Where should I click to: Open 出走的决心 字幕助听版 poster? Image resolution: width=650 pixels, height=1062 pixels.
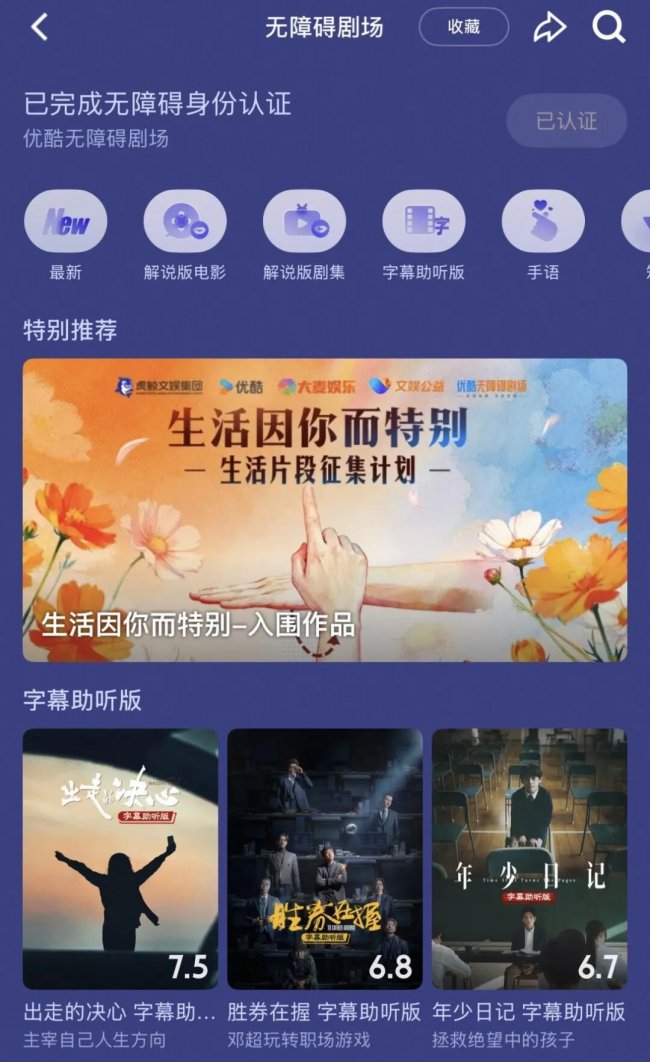(120, 858)
